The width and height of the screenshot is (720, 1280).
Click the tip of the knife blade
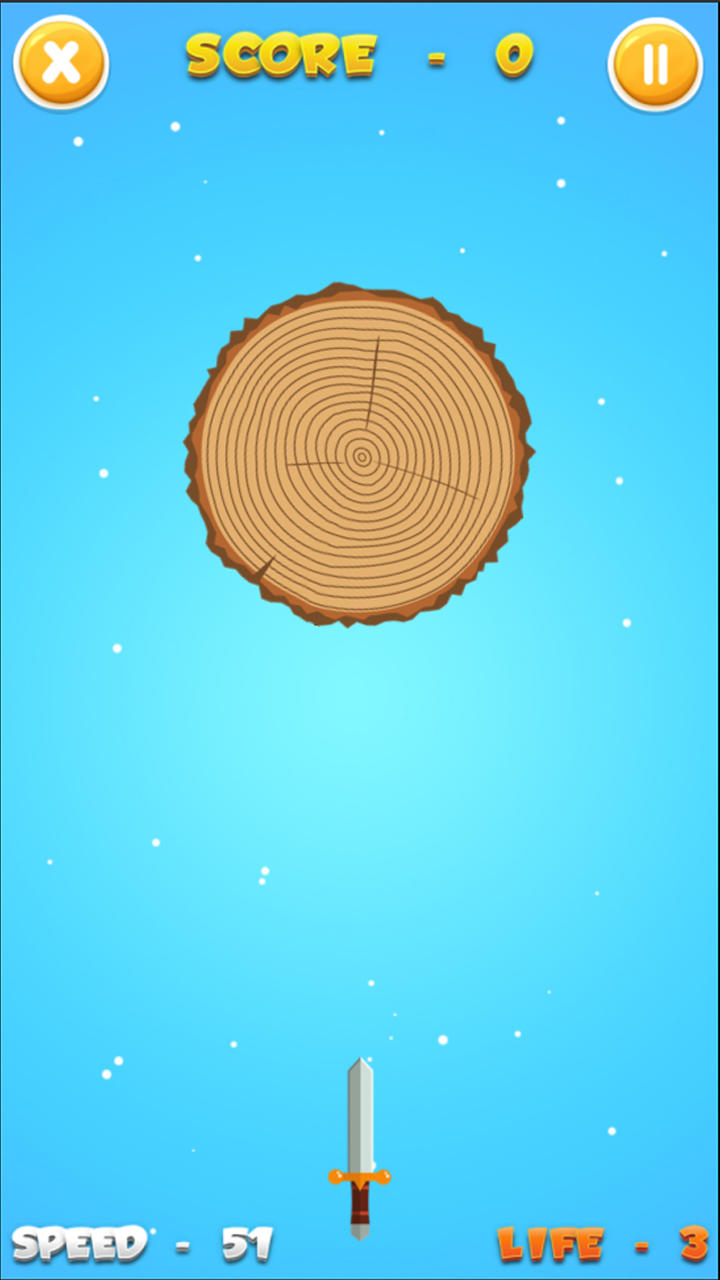(x=360, y=1058)
